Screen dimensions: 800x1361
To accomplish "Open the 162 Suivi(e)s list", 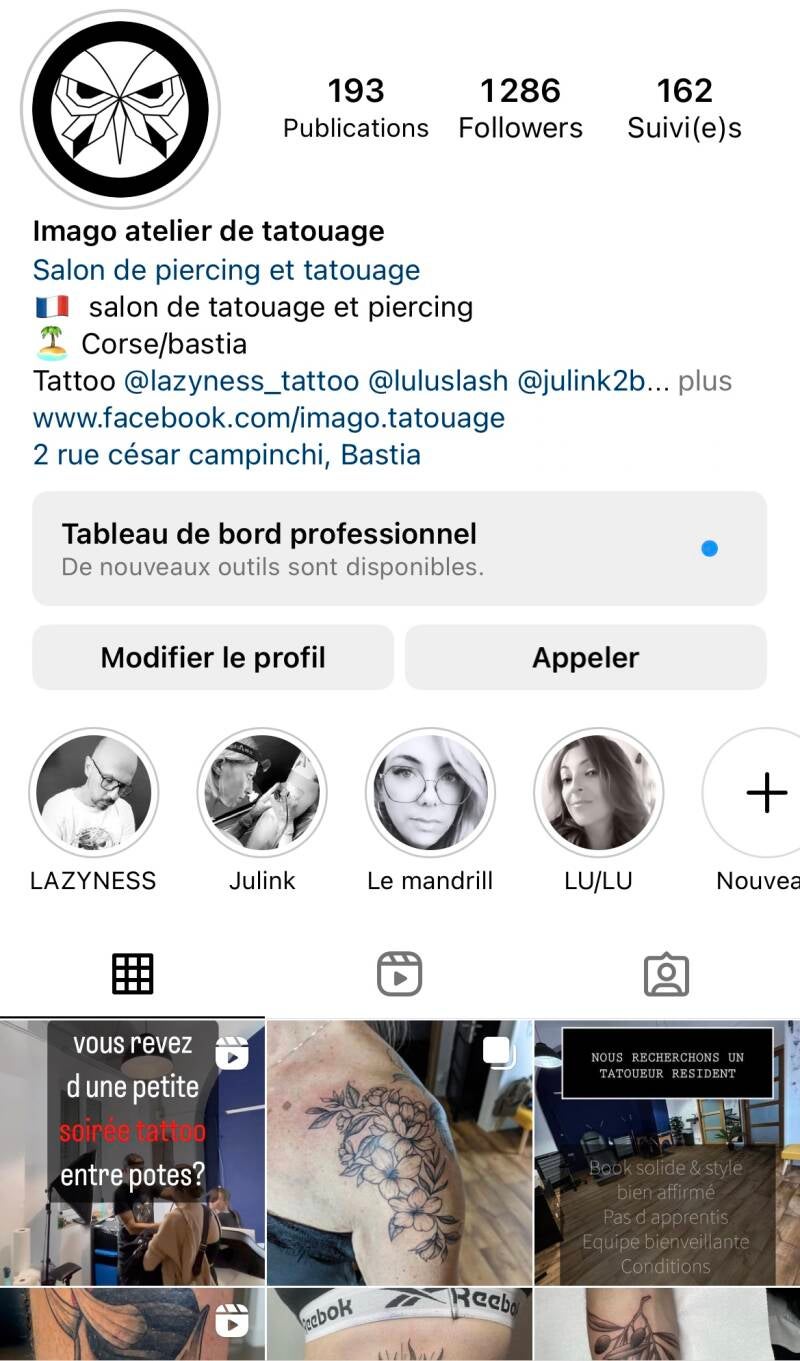I will point(684,108).
